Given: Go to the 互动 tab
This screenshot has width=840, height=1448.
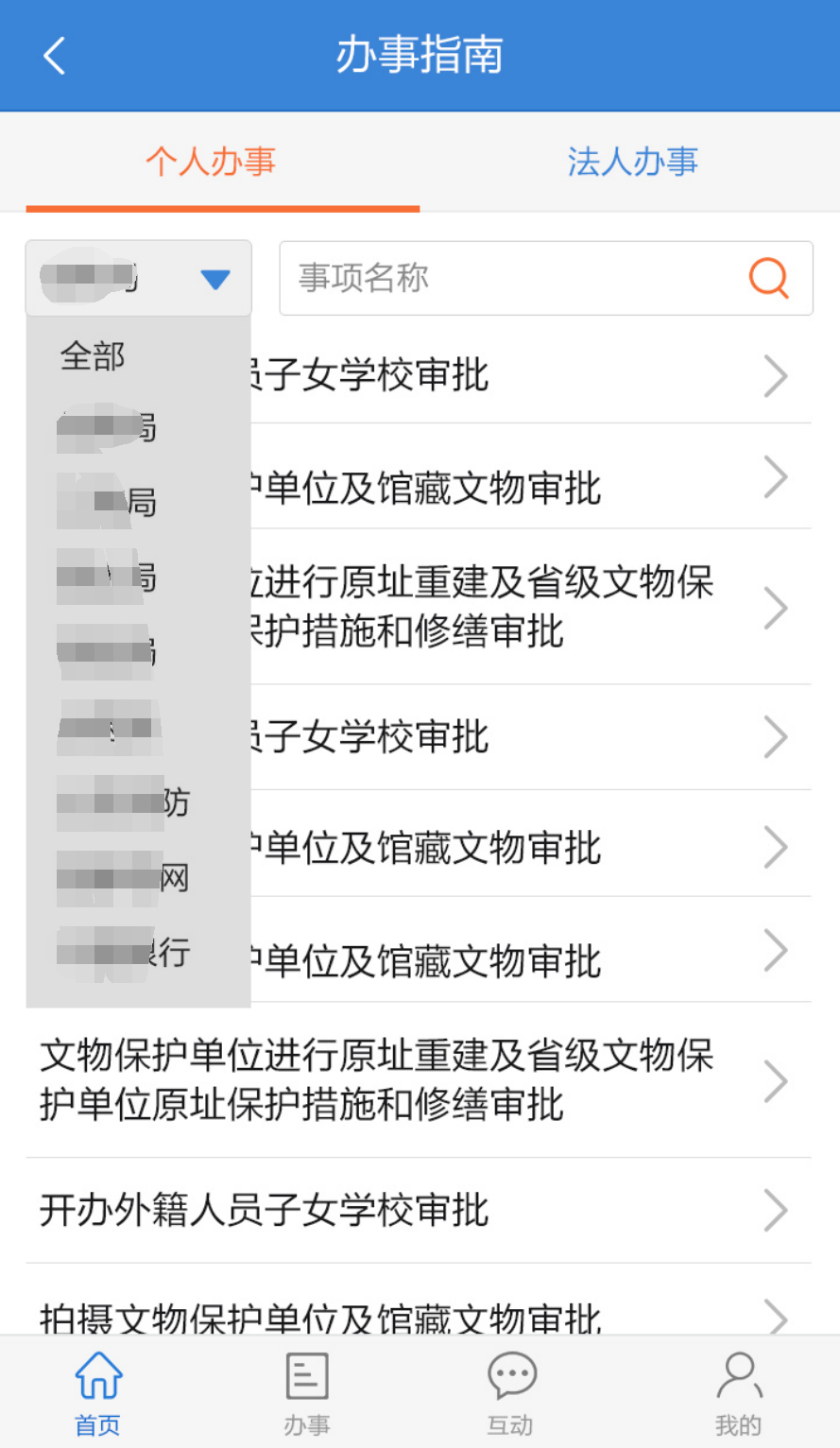Looking at the screenshot, I should 511,1393.
